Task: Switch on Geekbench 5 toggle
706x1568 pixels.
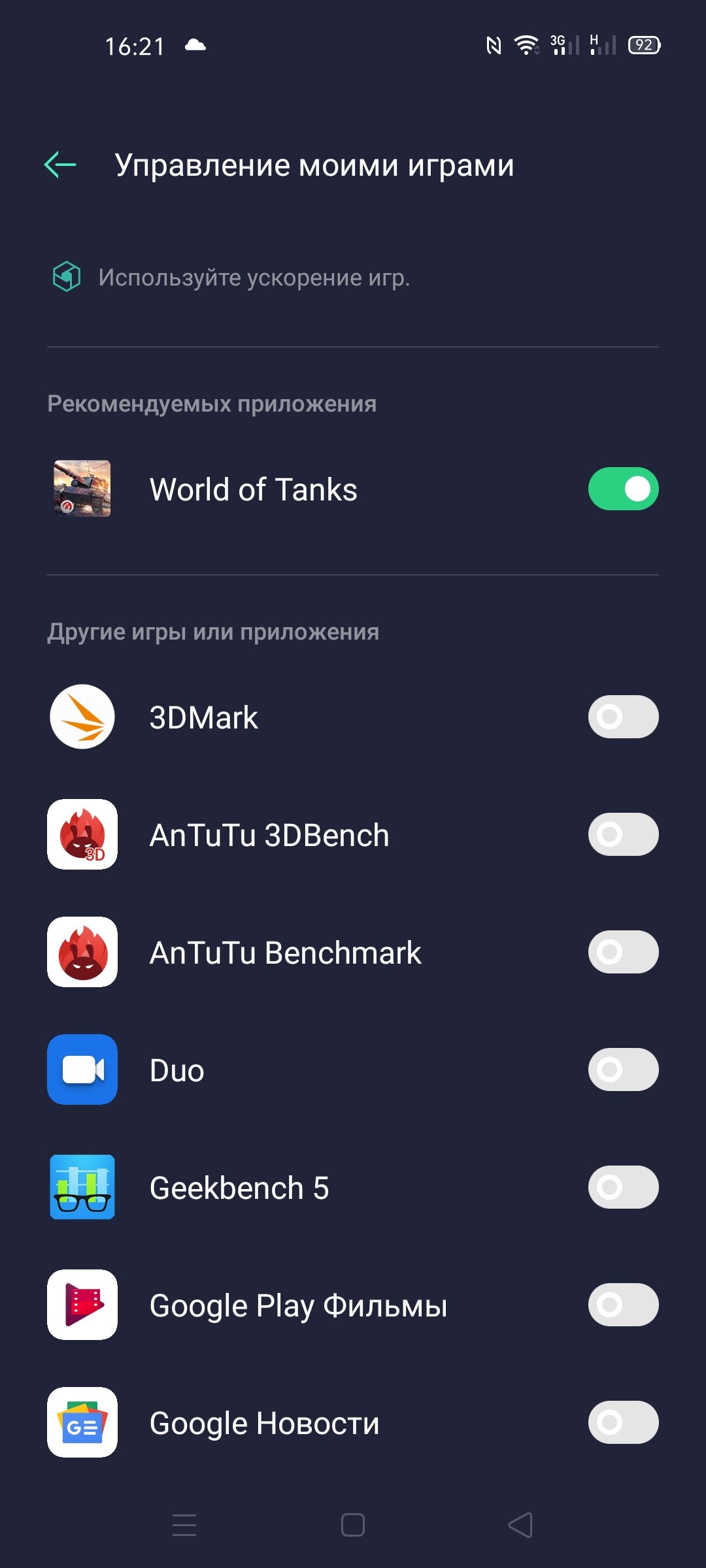Action: click(x=623, y=1187)
